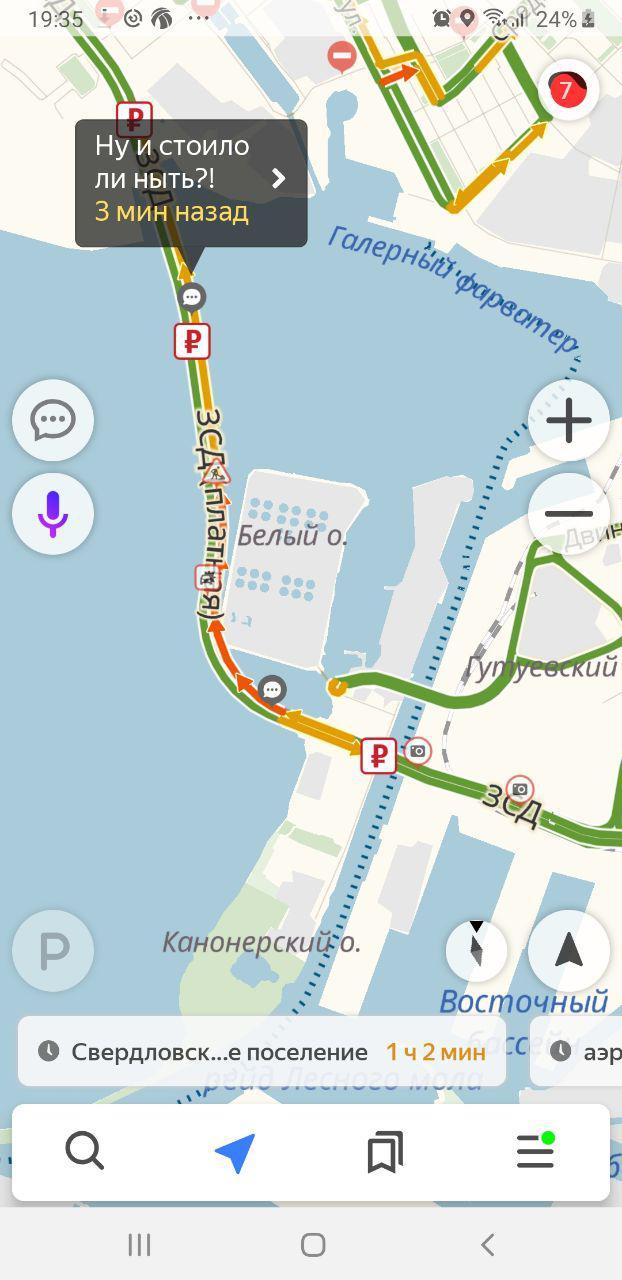
Task: Open the parking layer P button
Action: click(x=53, y=951)
